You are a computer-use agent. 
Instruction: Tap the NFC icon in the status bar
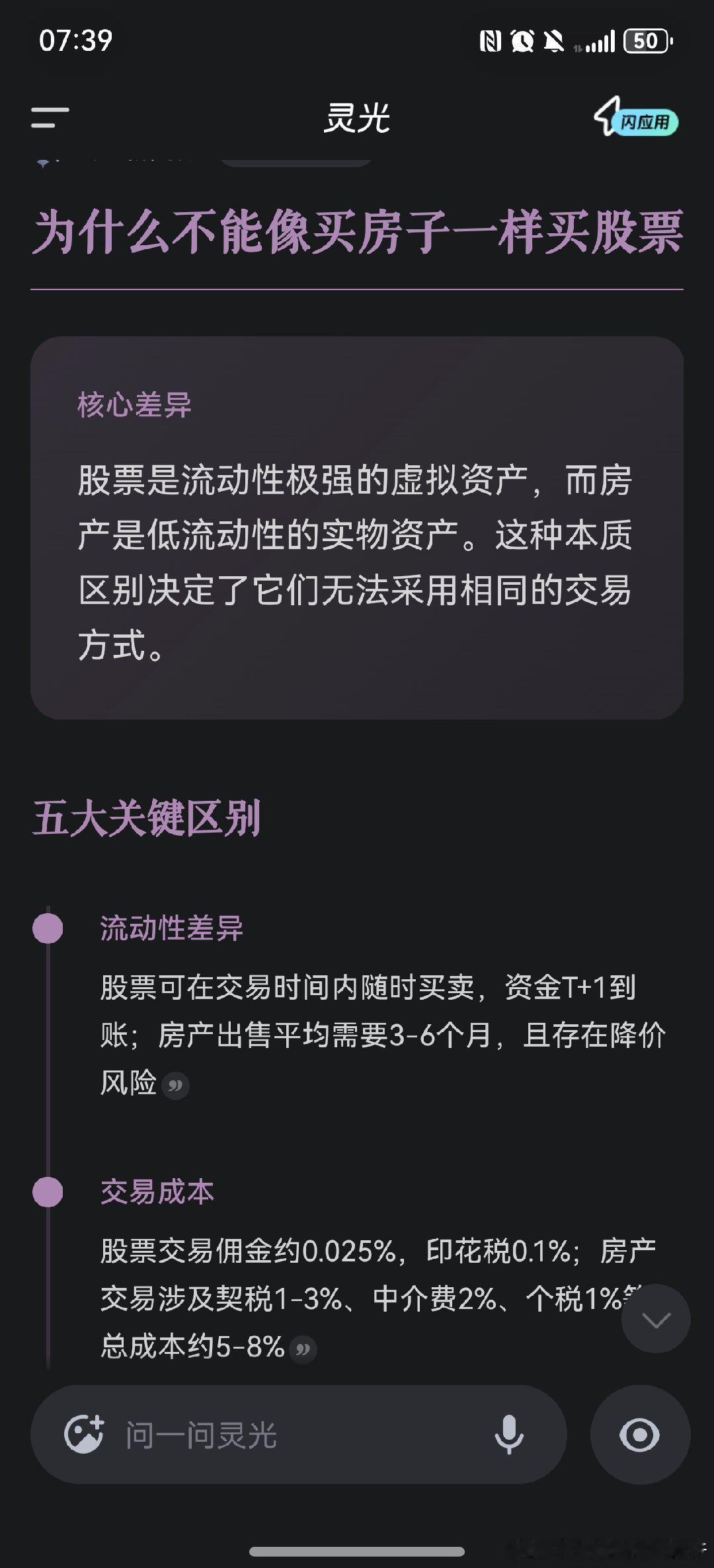pyautogui.click(x=491, y=41)
